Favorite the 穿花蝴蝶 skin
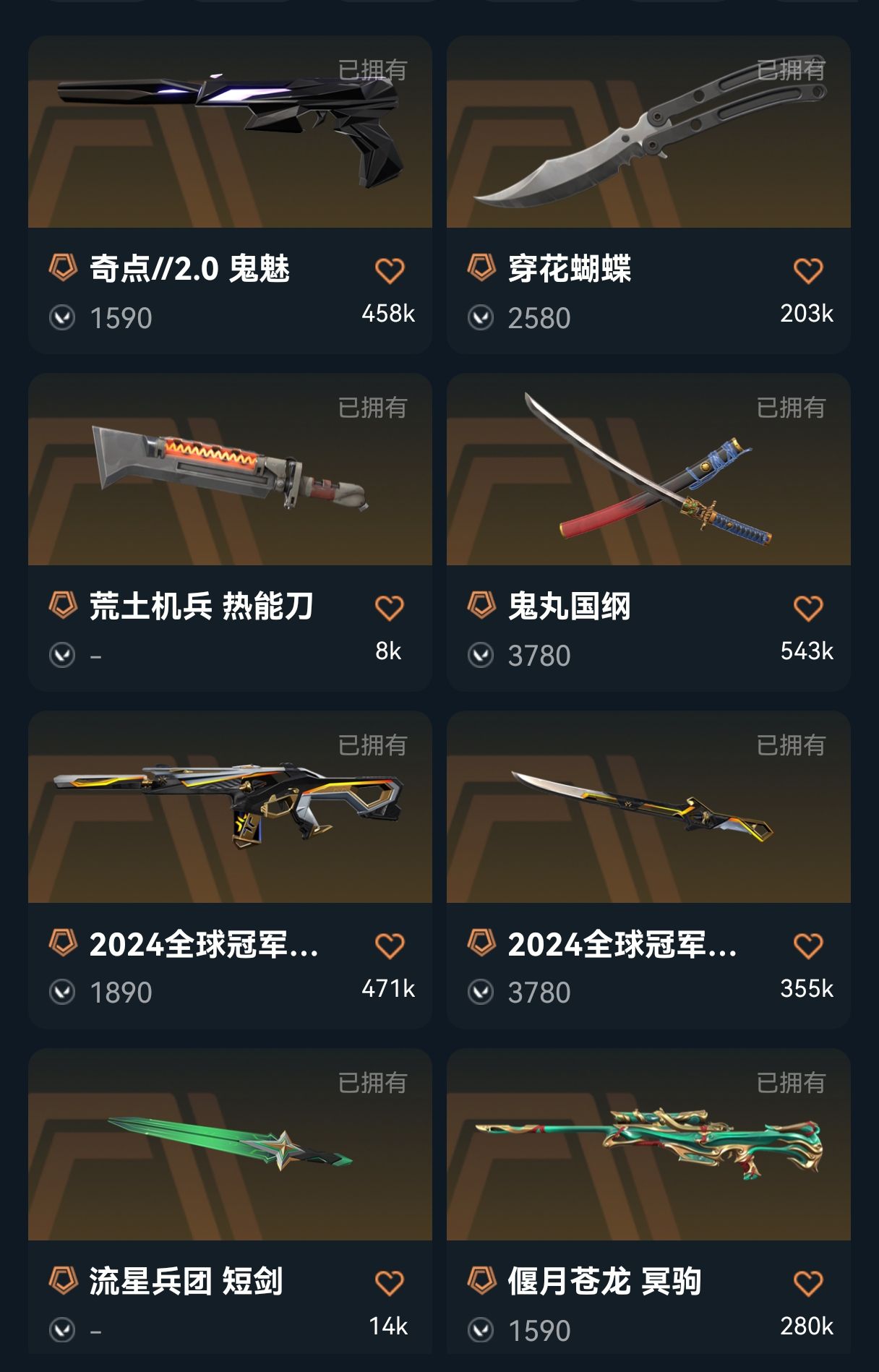 807,271
